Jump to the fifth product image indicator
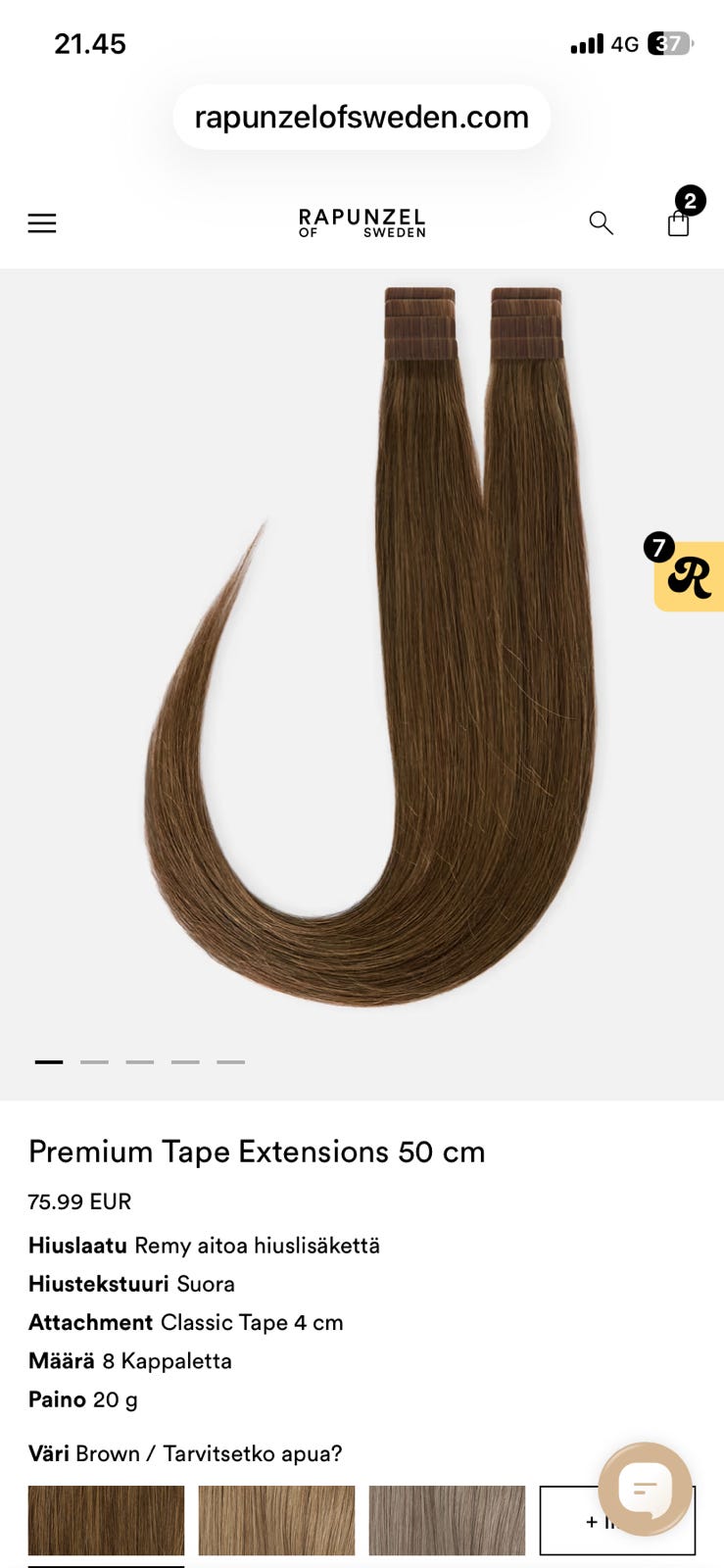The image size is (724, 1568). 230,1061
